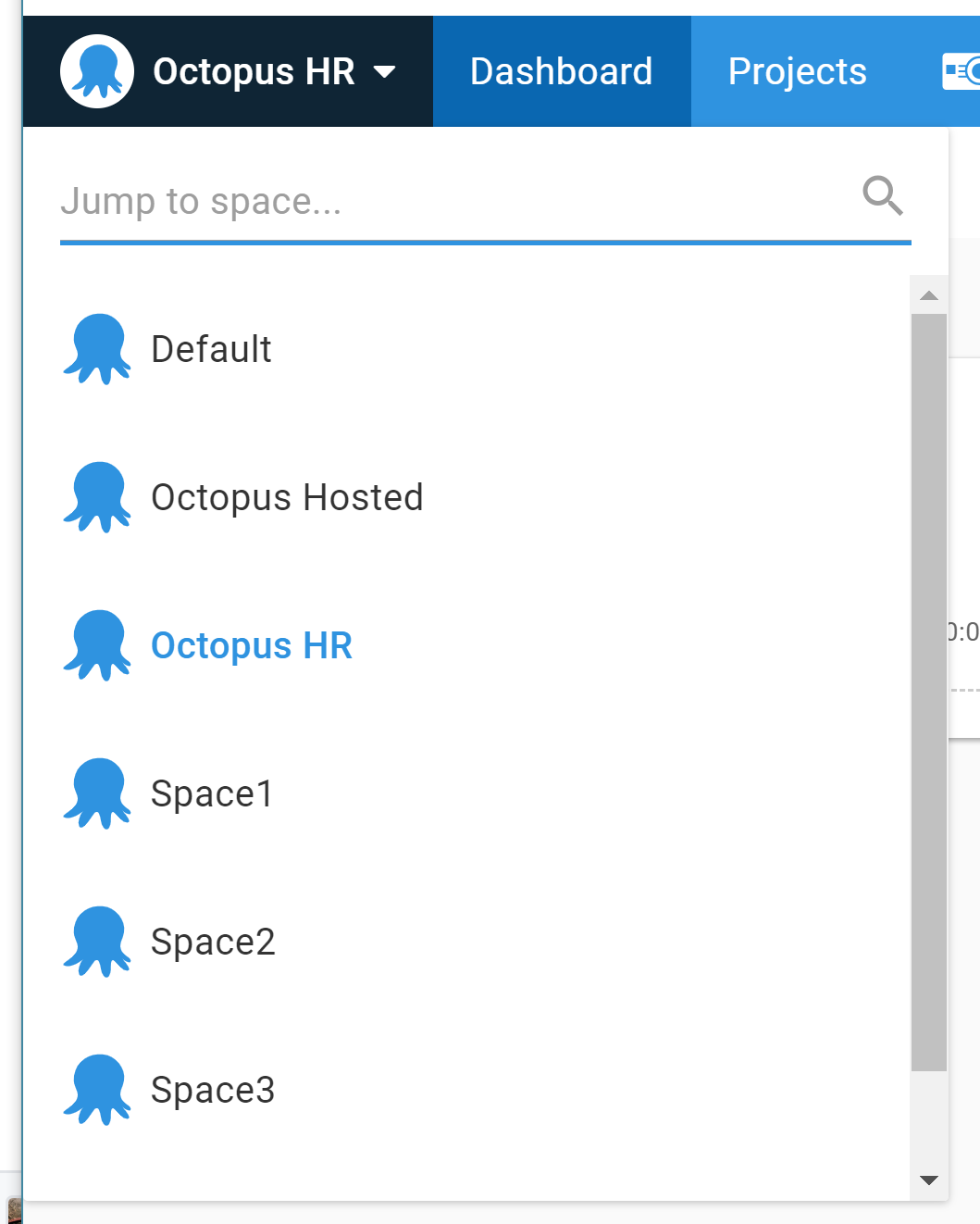980x1224 pixels.
Task: Click the octopus icon next to Space3
Action: click(96, 1090)
